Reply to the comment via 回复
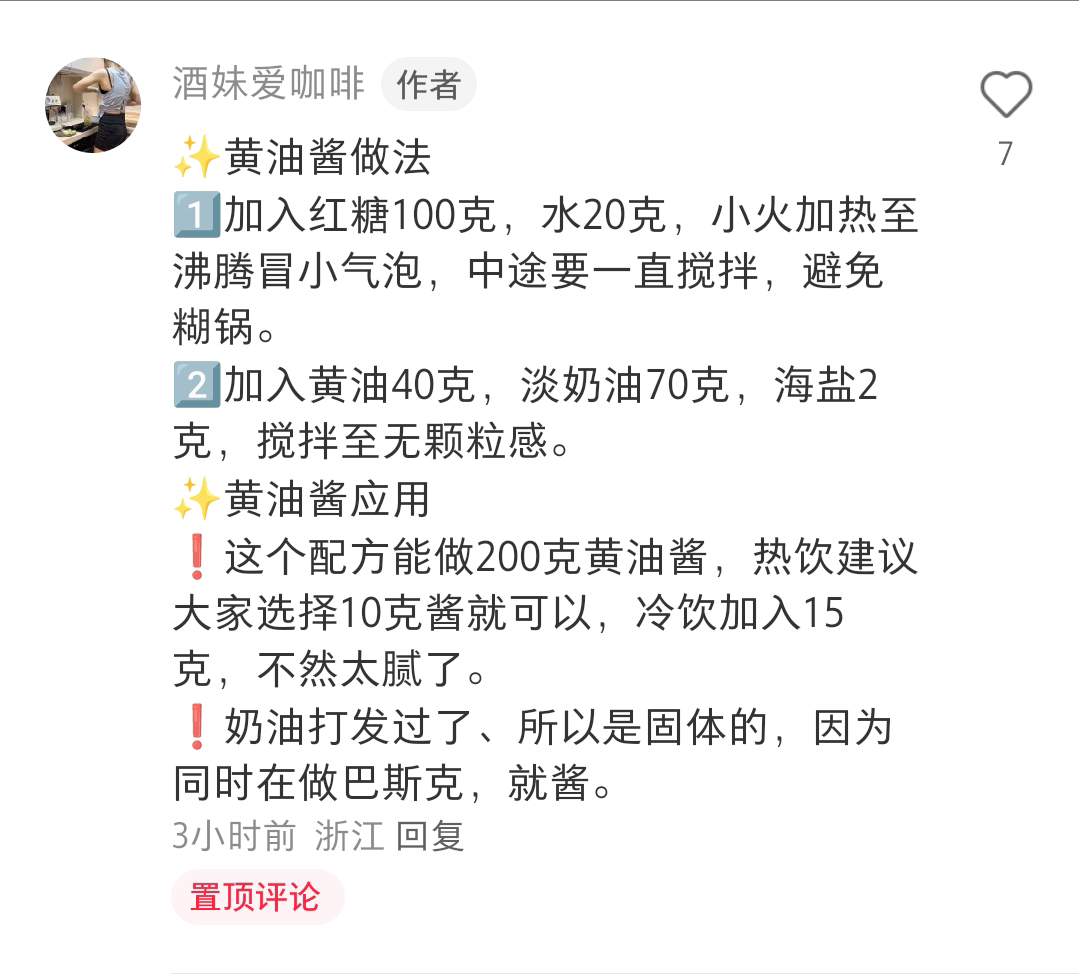This screenshot has height=979, width=1079. point(430,835)
